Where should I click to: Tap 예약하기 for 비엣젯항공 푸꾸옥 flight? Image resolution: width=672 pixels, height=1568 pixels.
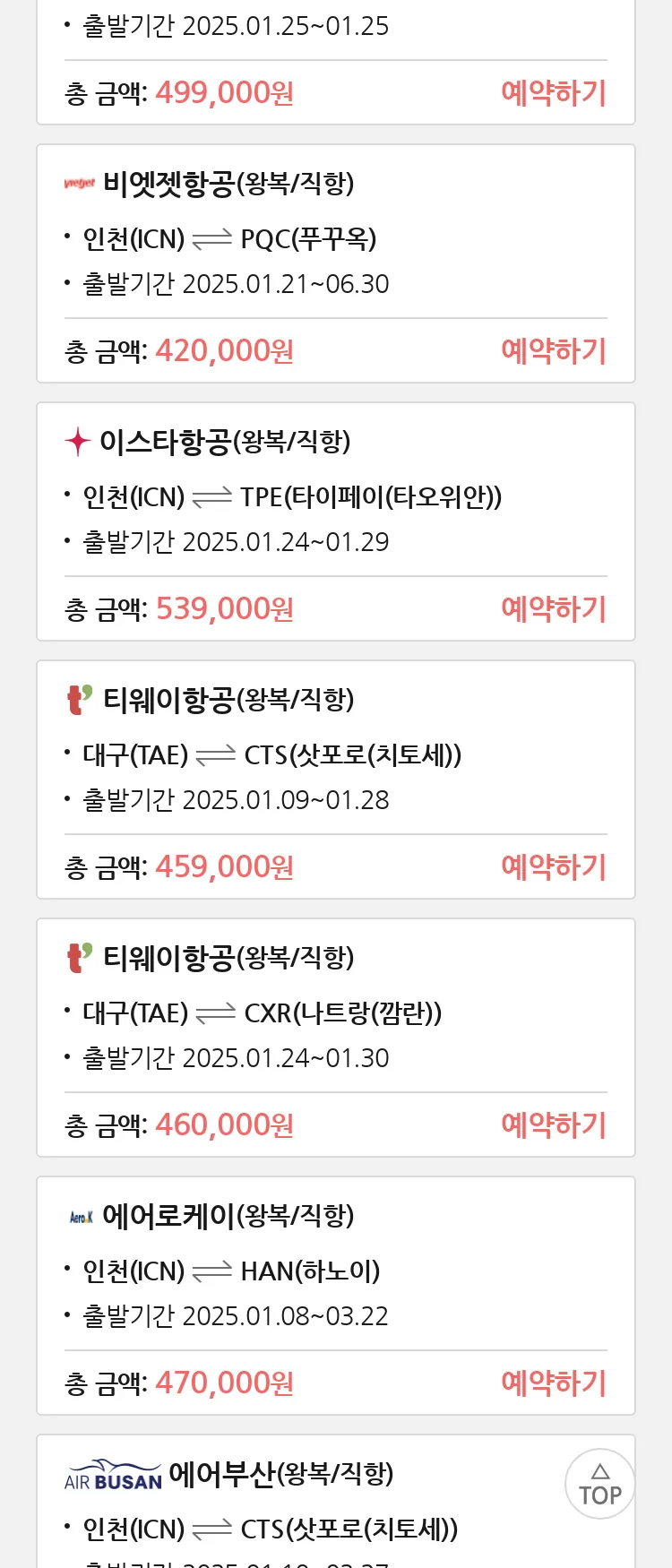coord(553,351)
